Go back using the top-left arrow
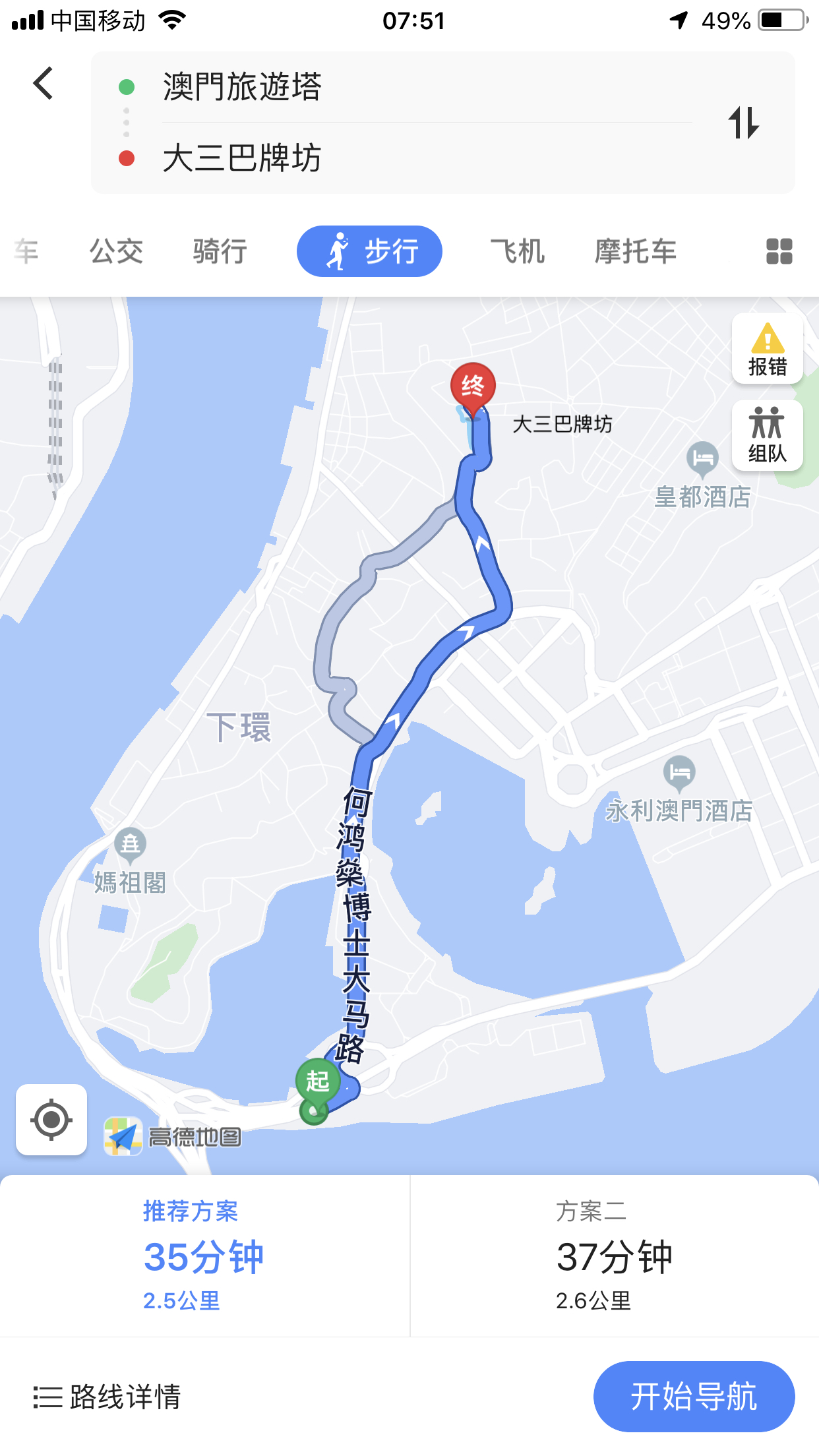Image resolution: width=819 pixels, height=1456 pixels. click(x=44, y=84)
